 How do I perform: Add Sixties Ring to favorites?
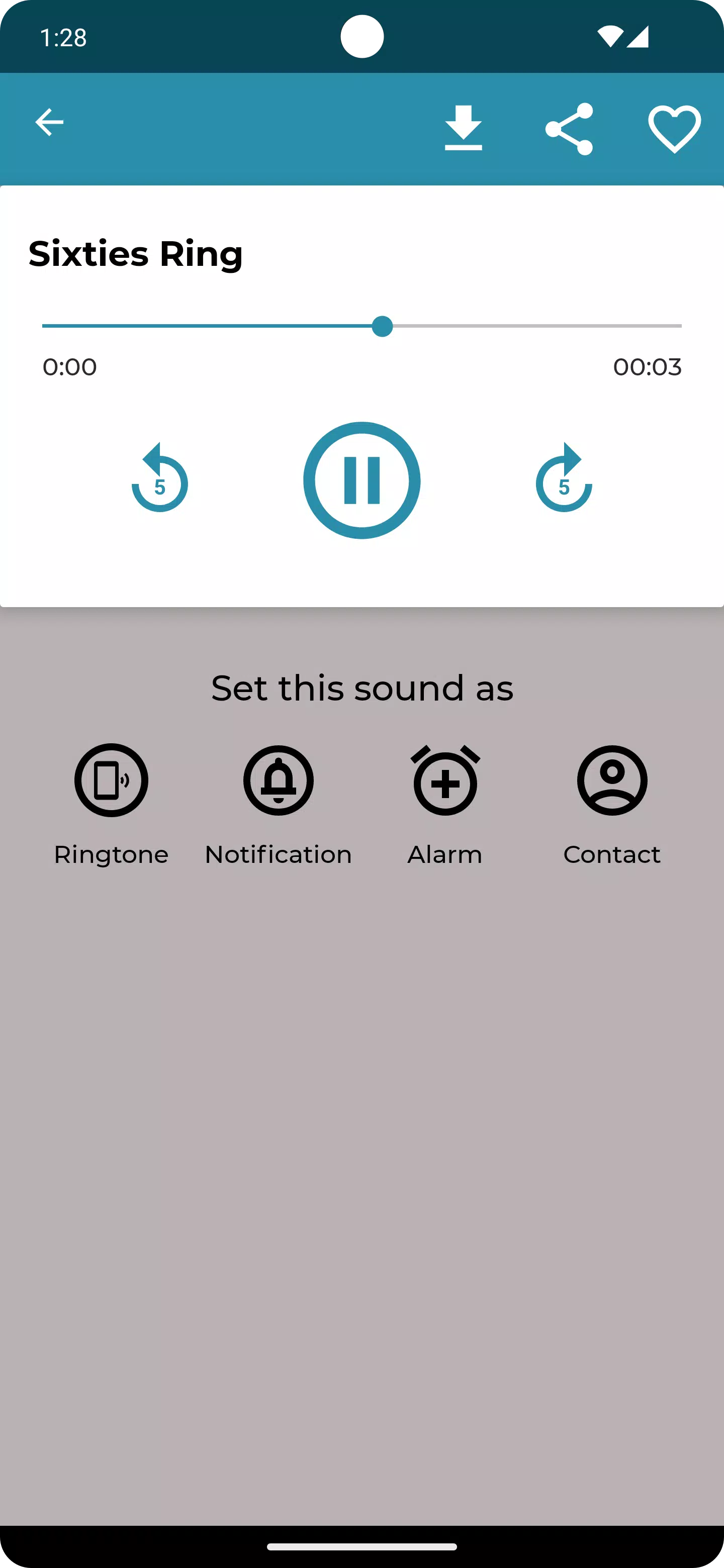tap(674, 129)
